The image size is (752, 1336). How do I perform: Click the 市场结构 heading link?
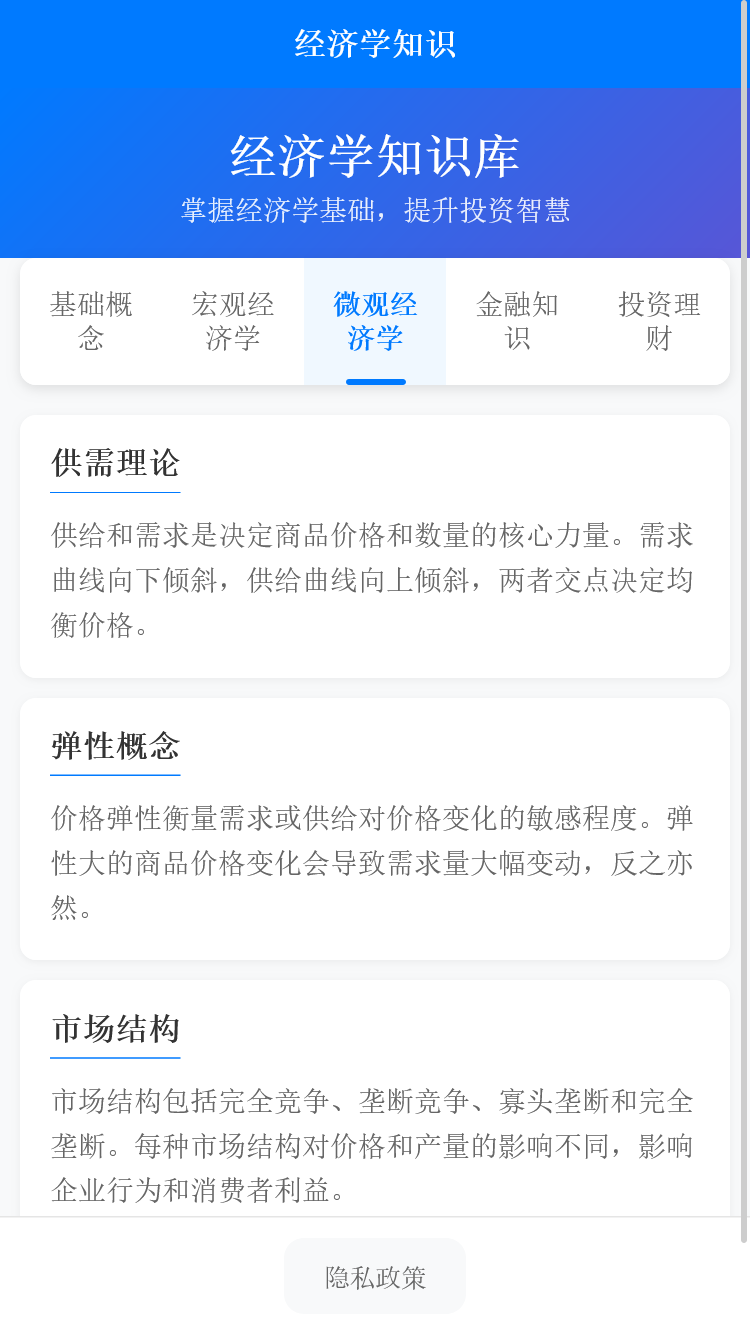coord(114,1030)
